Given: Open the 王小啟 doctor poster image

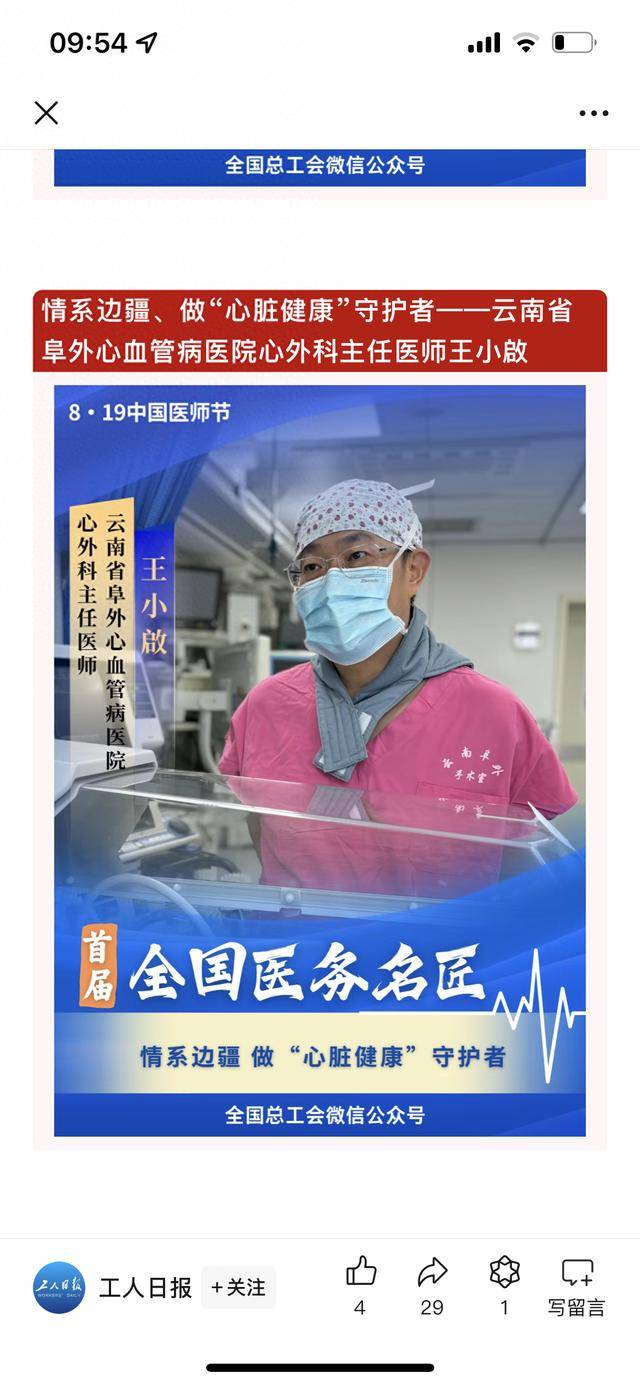Looking at the screenshot, I should [320, 760].
